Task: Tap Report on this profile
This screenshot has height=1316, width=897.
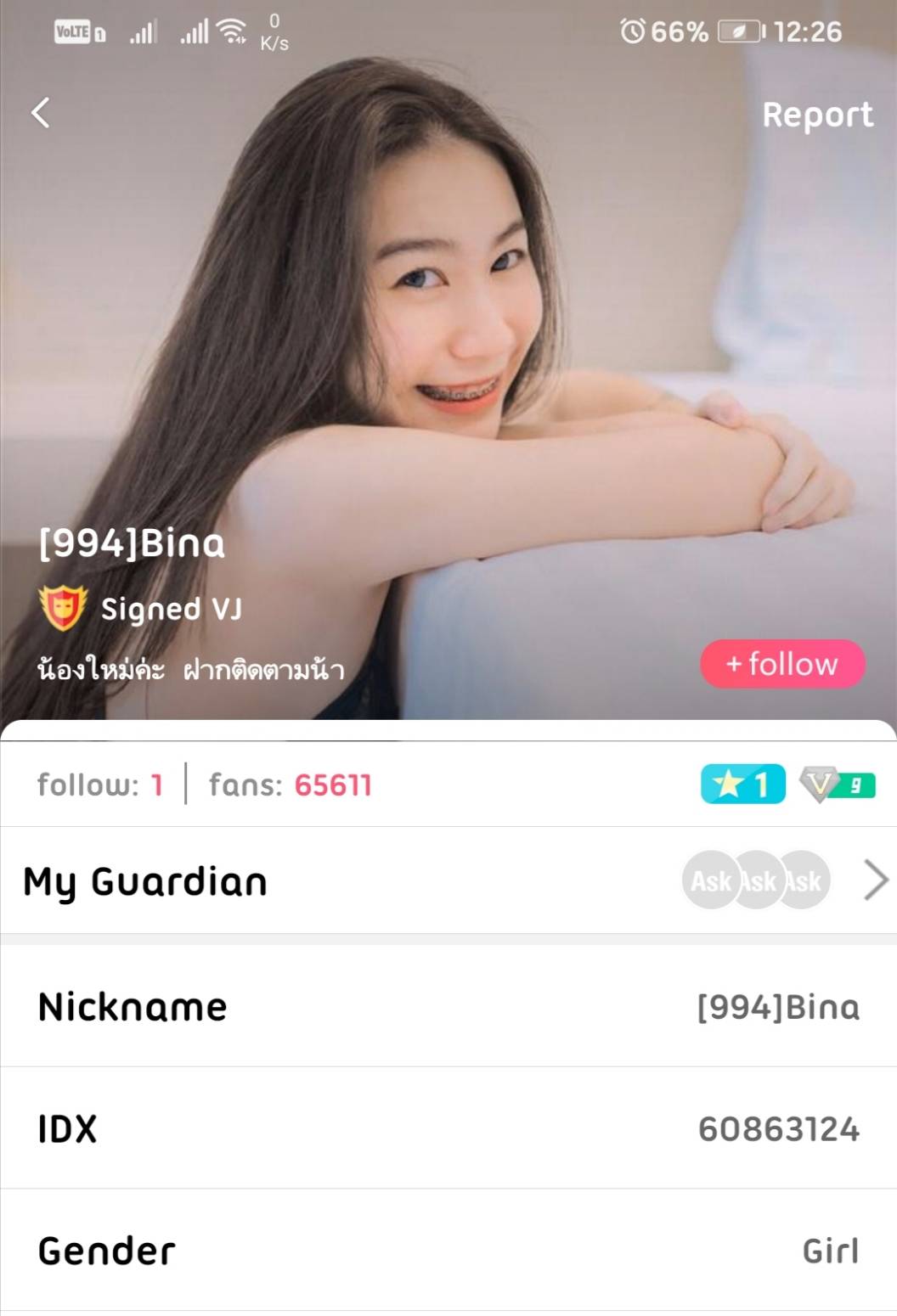Action: [816, 115]
